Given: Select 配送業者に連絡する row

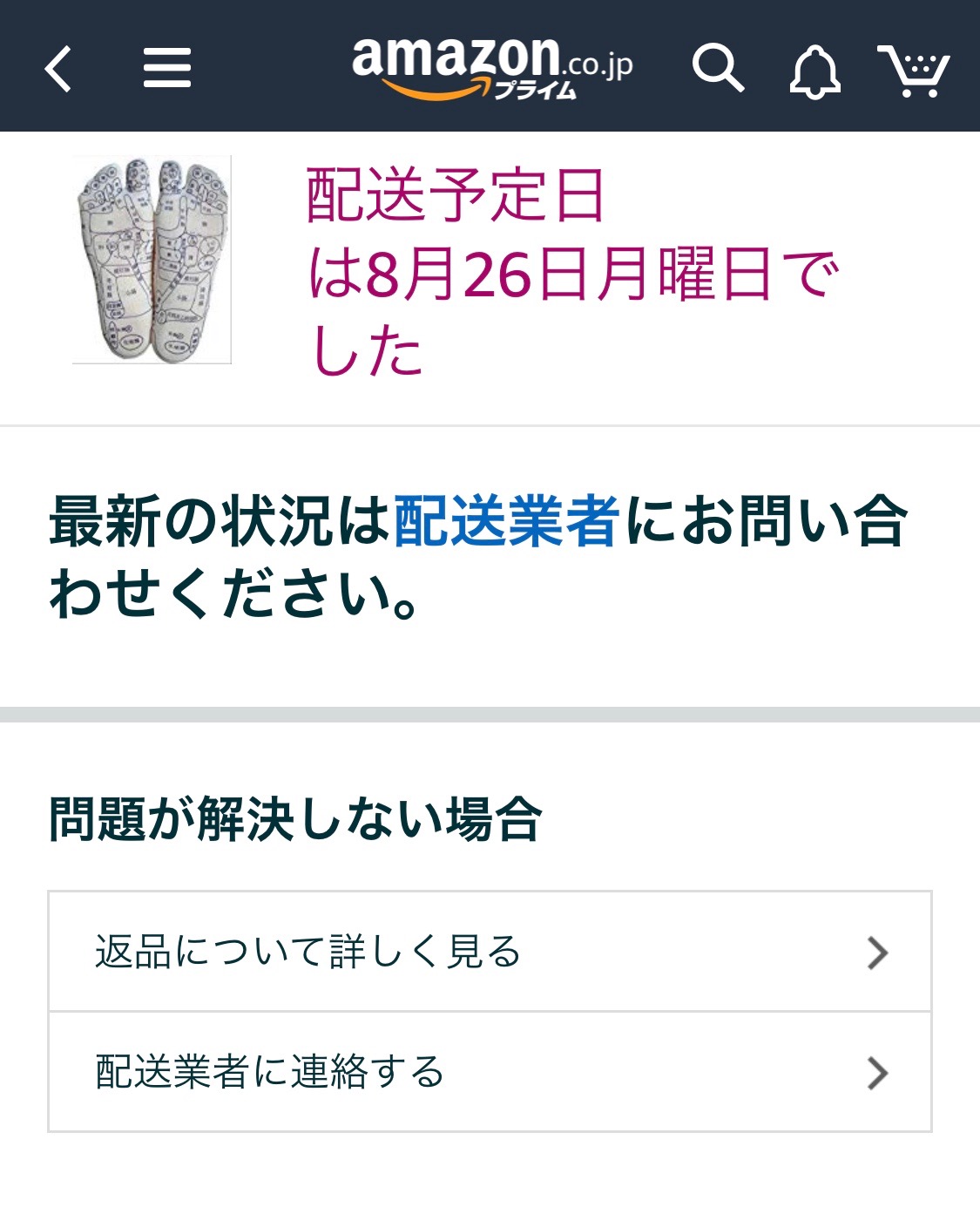Looking at the screenshot, I should tap(490, 1072).
